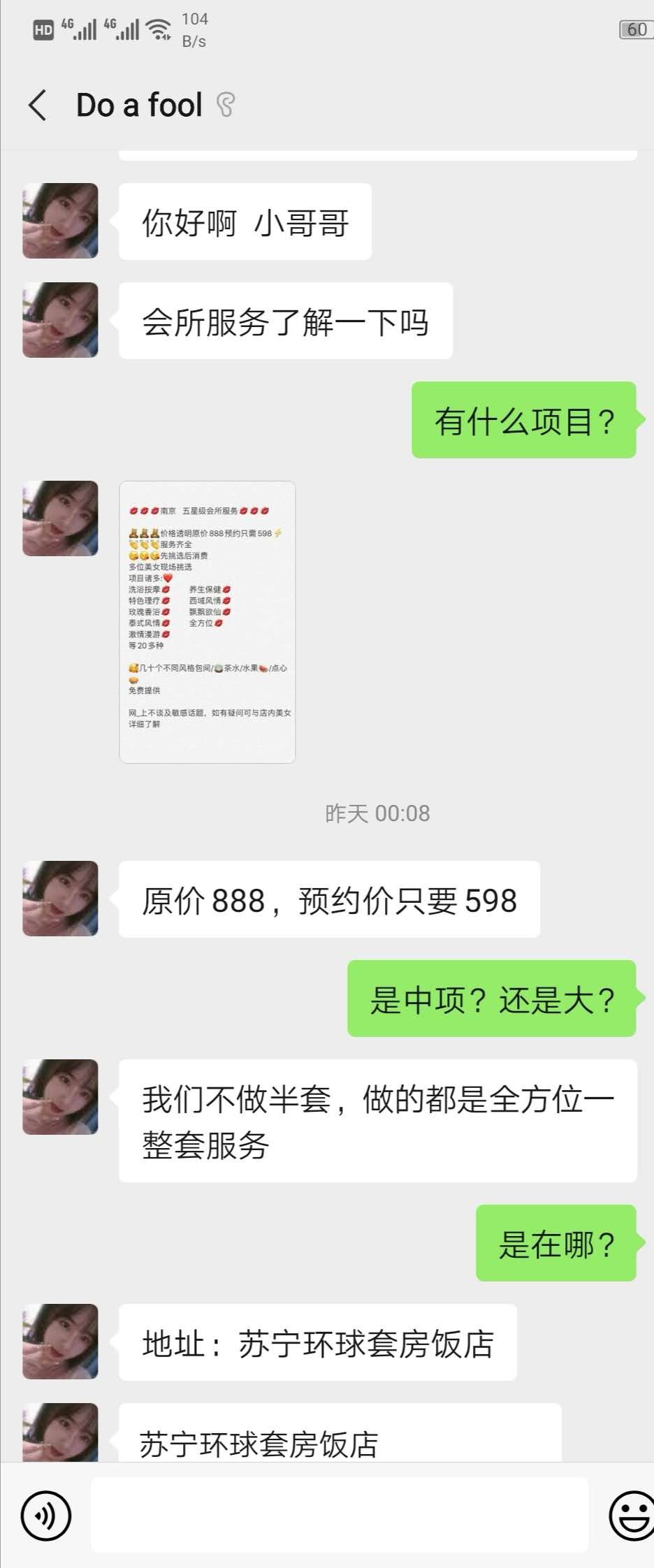
Task: Switch to voice message input
Action: (46, 1515)
